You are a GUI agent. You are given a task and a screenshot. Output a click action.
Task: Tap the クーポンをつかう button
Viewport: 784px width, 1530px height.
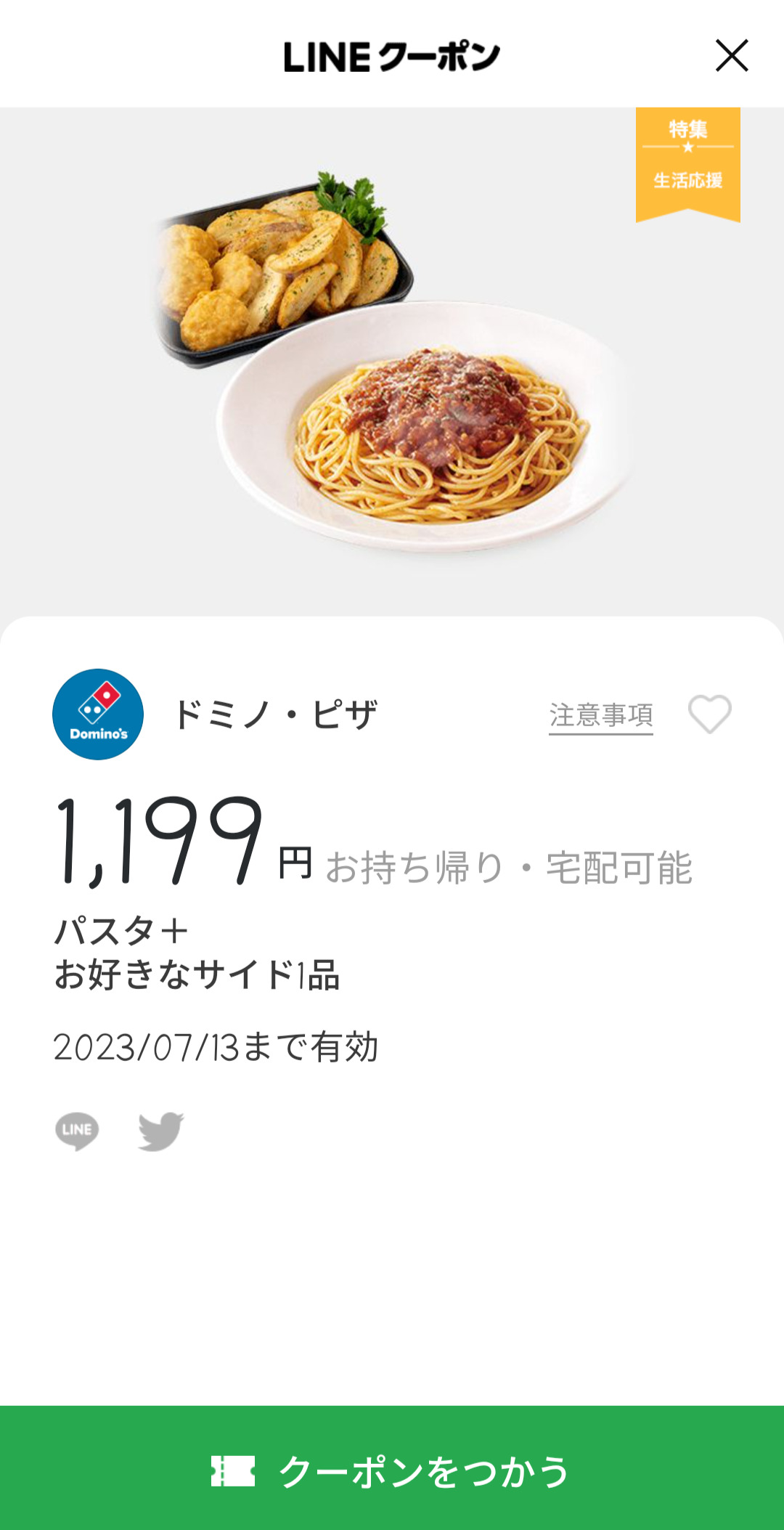click(x=392, y=1470)
